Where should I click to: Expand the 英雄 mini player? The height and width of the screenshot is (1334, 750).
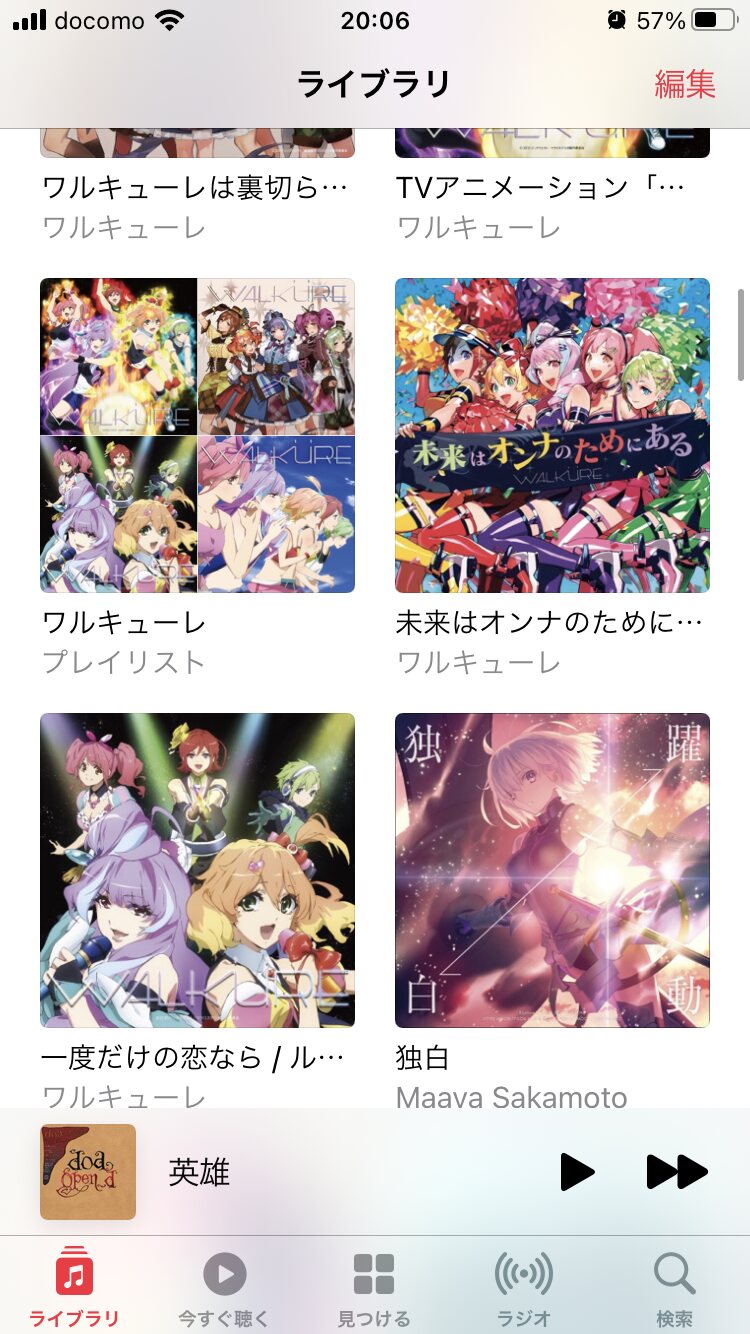click(300, 1171)
